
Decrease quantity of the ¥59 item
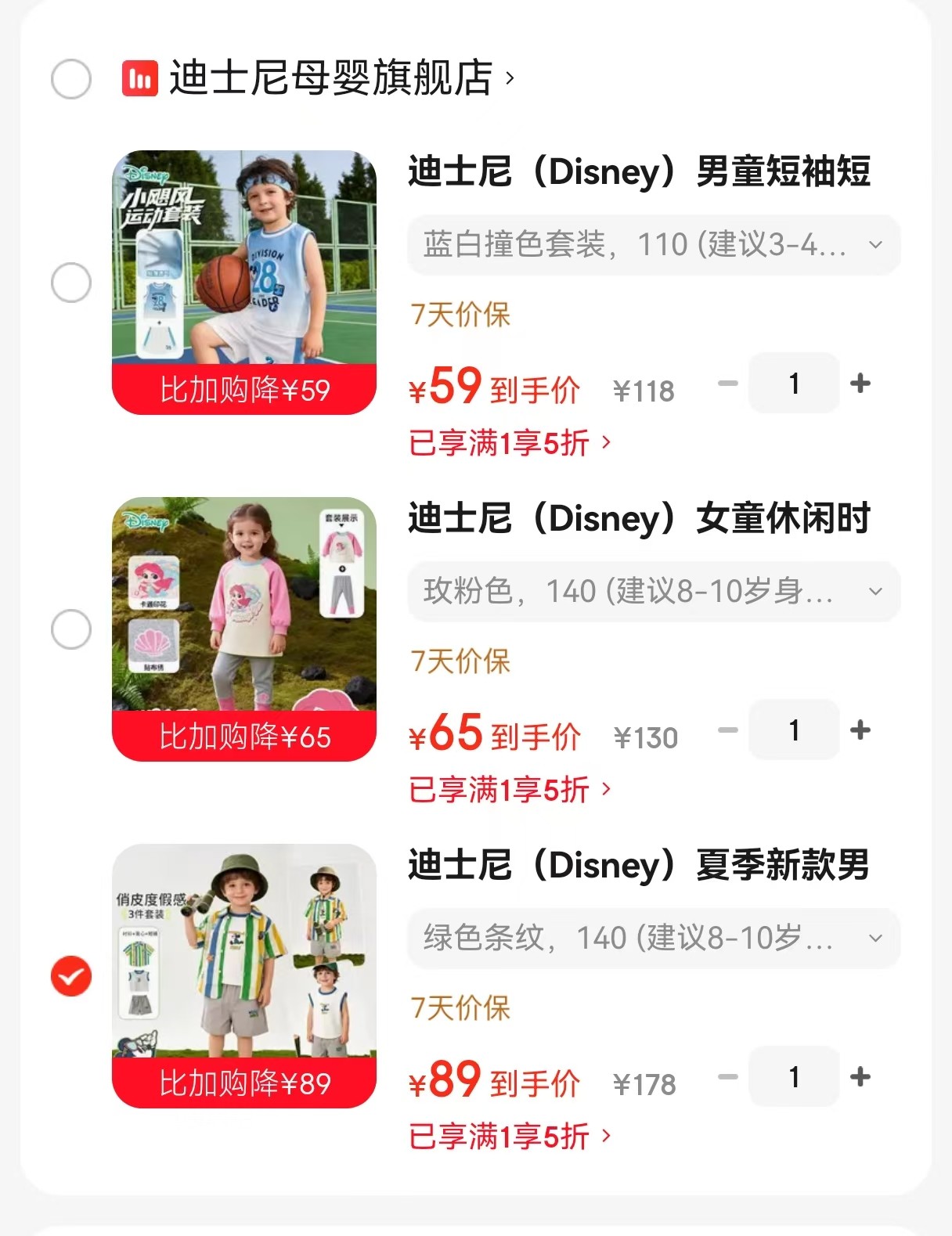(728, 384)
